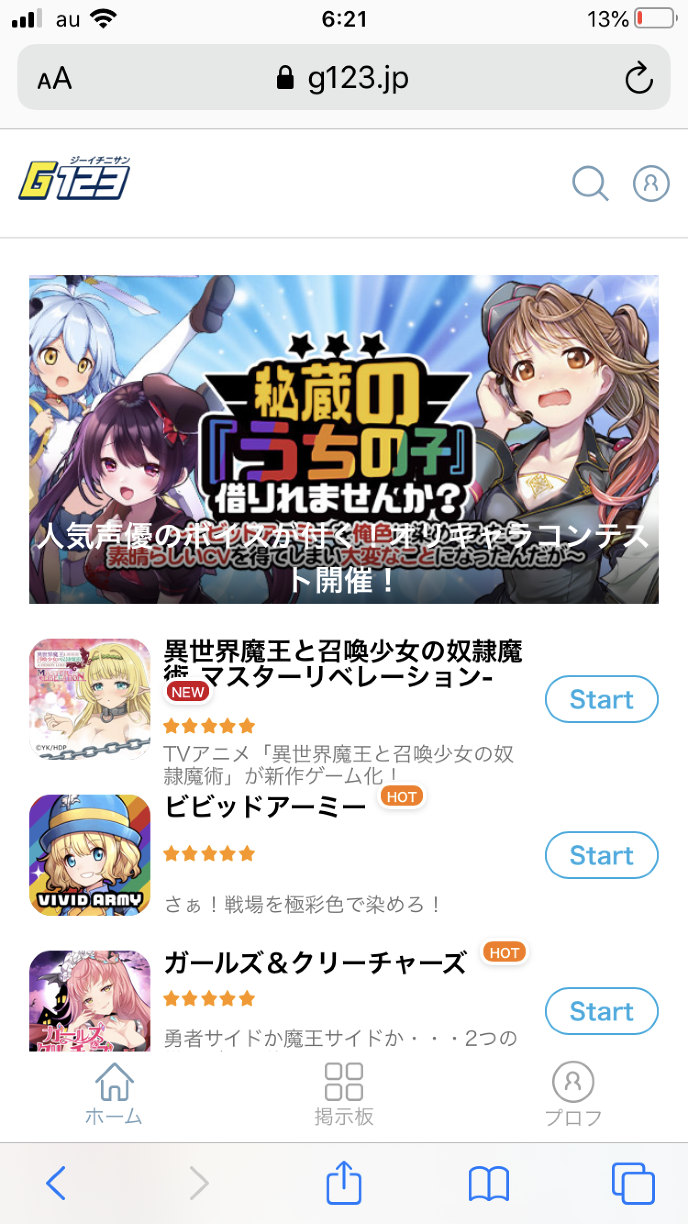Switch to the プロフ tab

click(573, 1094)
